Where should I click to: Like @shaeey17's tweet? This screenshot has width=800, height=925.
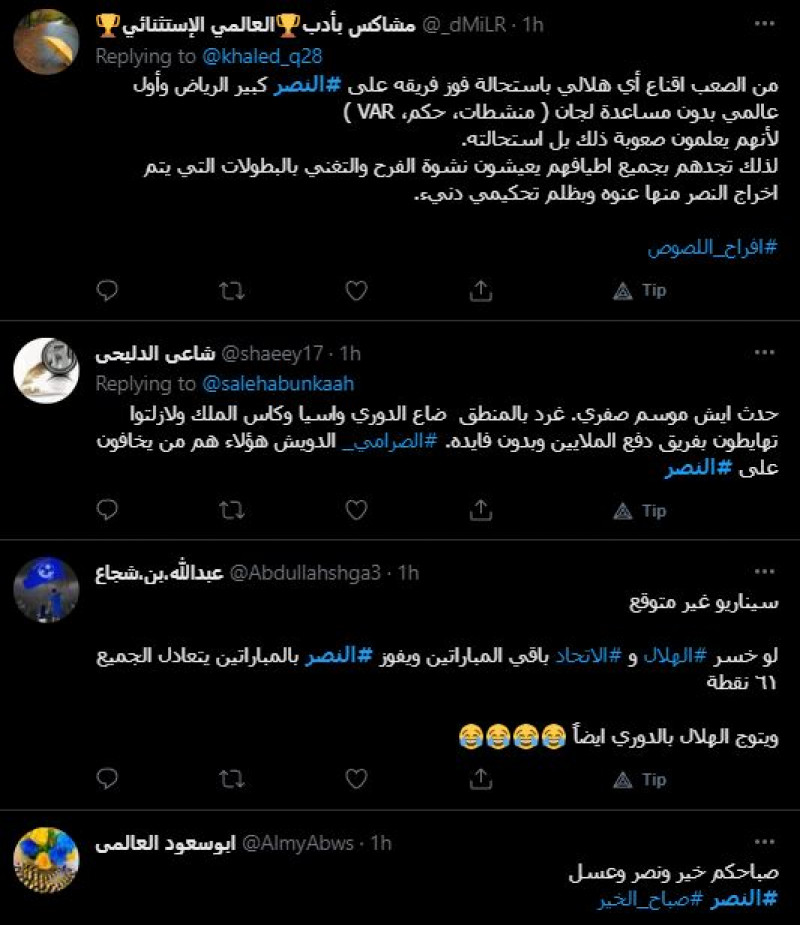356,510
